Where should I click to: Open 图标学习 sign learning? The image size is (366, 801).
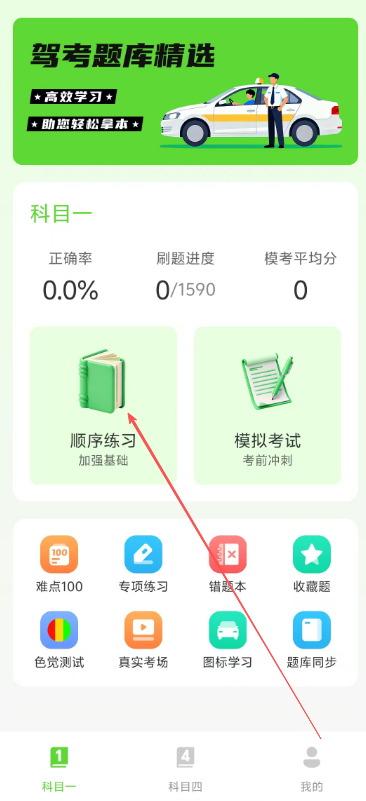(227, 640)
